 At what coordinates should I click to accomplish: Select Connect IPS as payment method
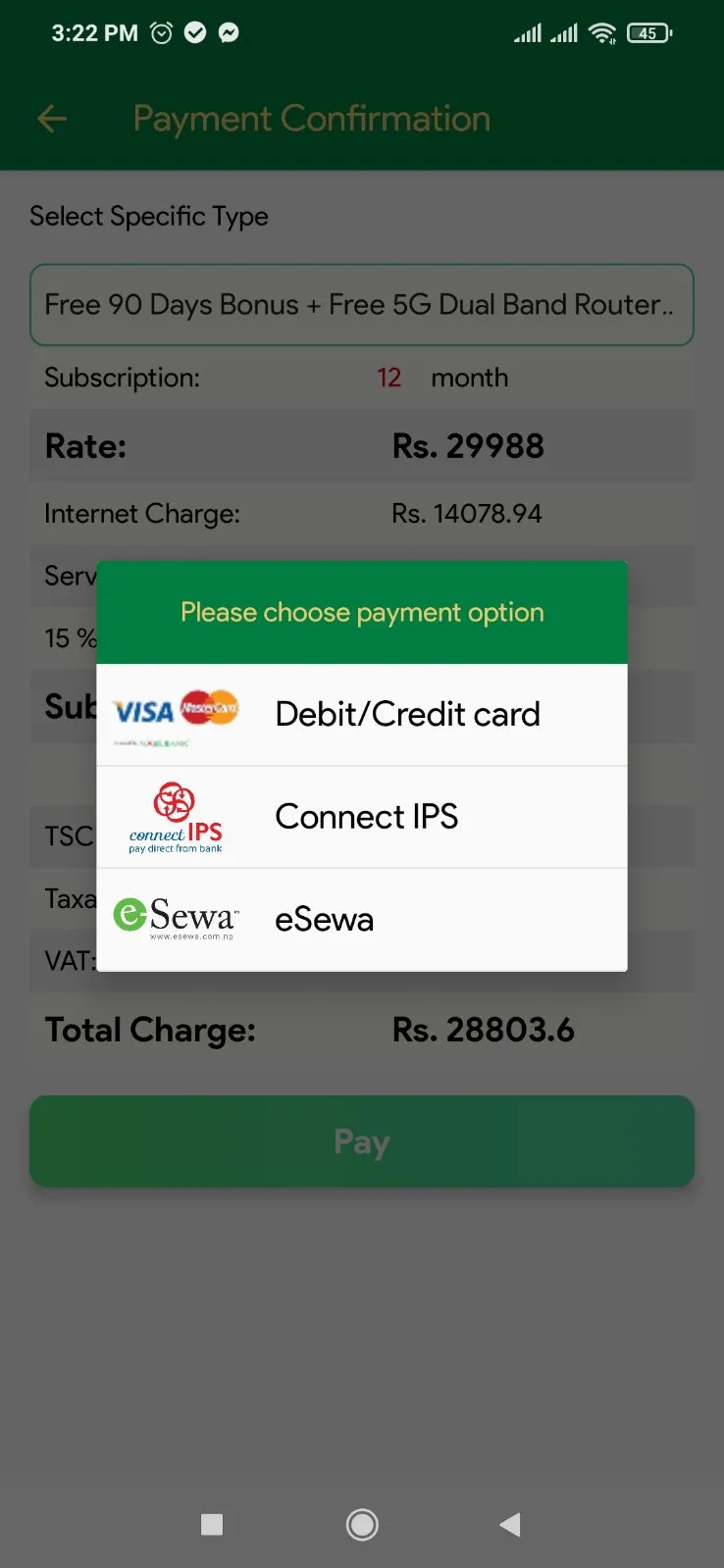(361, 817)
